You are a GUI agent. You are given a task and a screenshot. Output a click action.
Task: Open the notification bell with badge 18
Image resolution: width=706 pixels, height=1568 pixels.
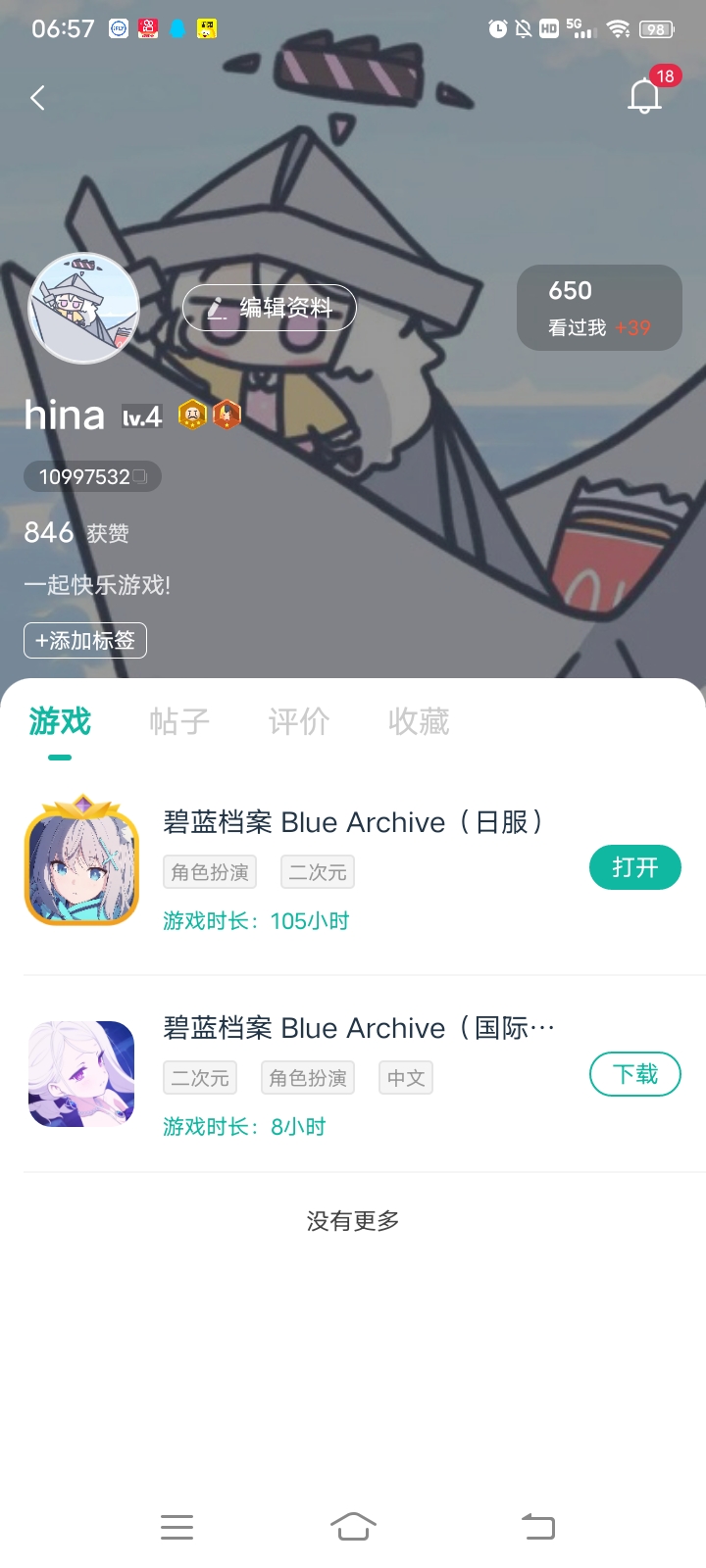point(644,95)
